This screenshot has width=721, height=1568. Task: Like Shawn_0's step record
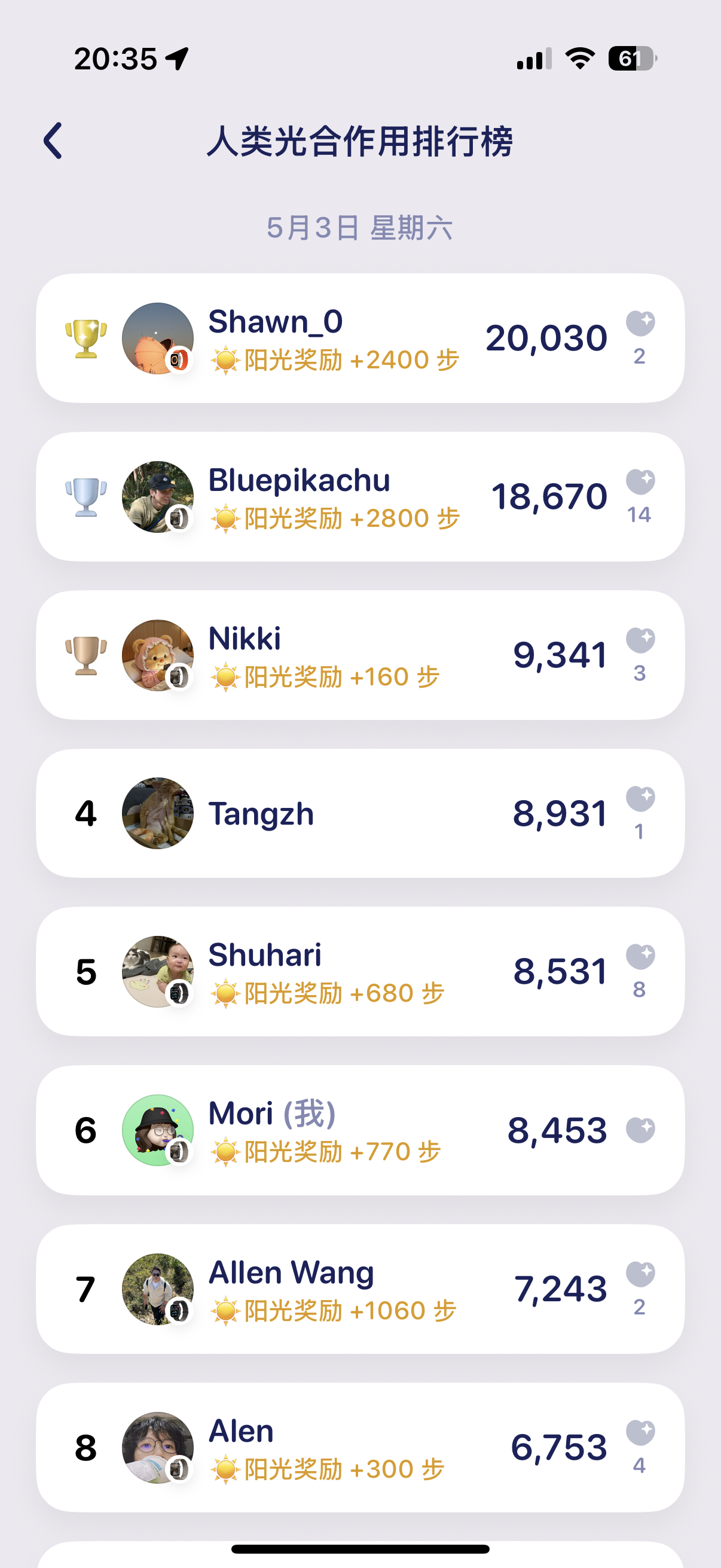pos(640,322)
